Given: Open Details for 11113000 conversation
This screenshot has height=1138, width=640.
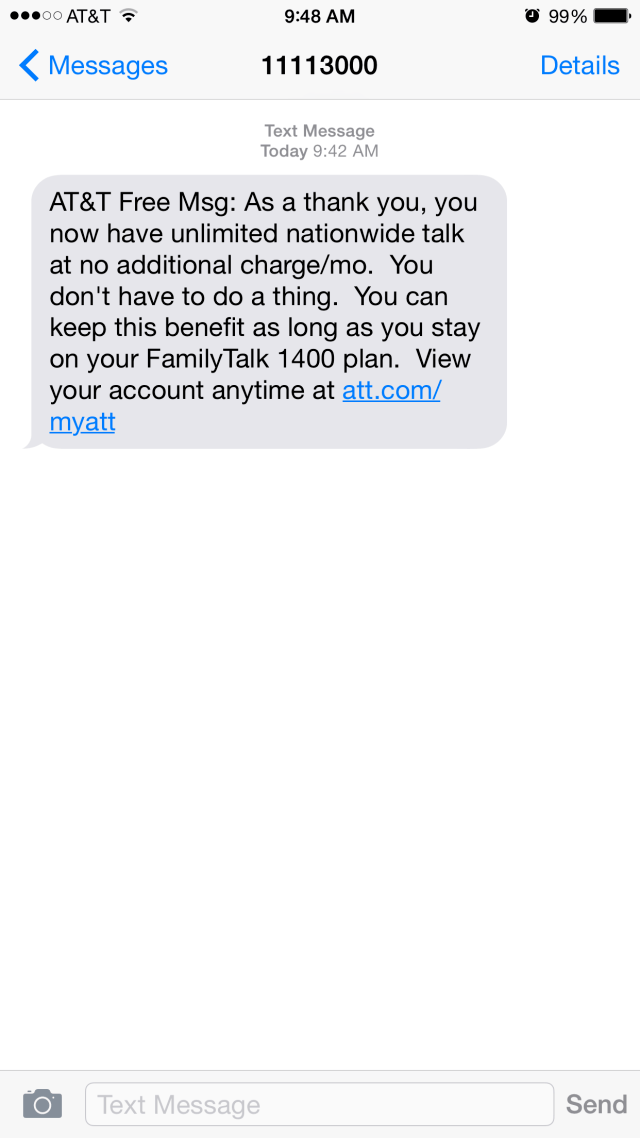Looking at the screenshot, I should pos(579,66).
